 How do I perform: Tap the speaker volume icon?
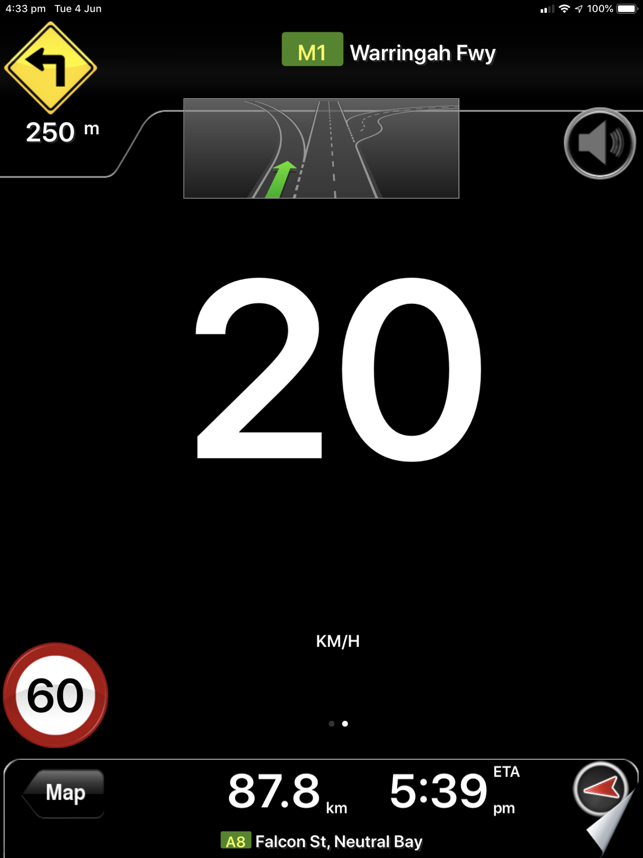coord(600,144)
